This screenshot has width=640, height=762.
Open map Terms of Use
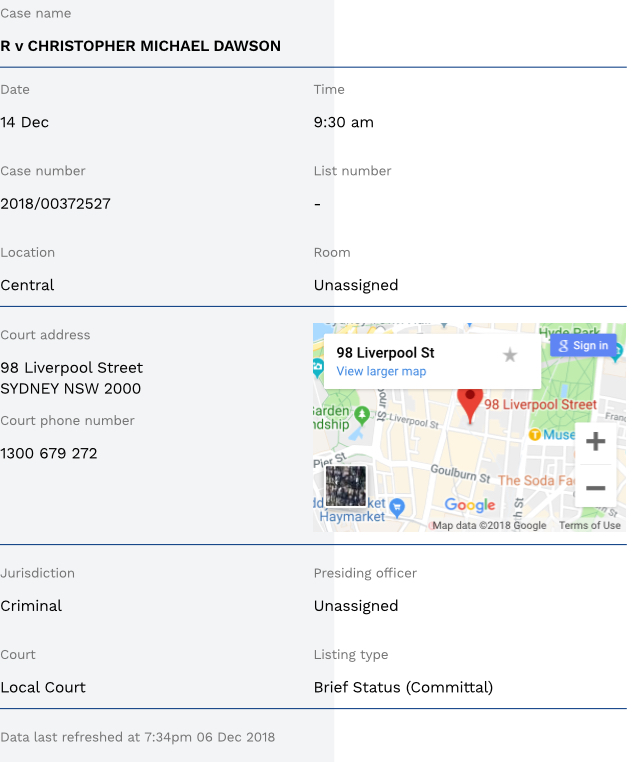(590, 526)
